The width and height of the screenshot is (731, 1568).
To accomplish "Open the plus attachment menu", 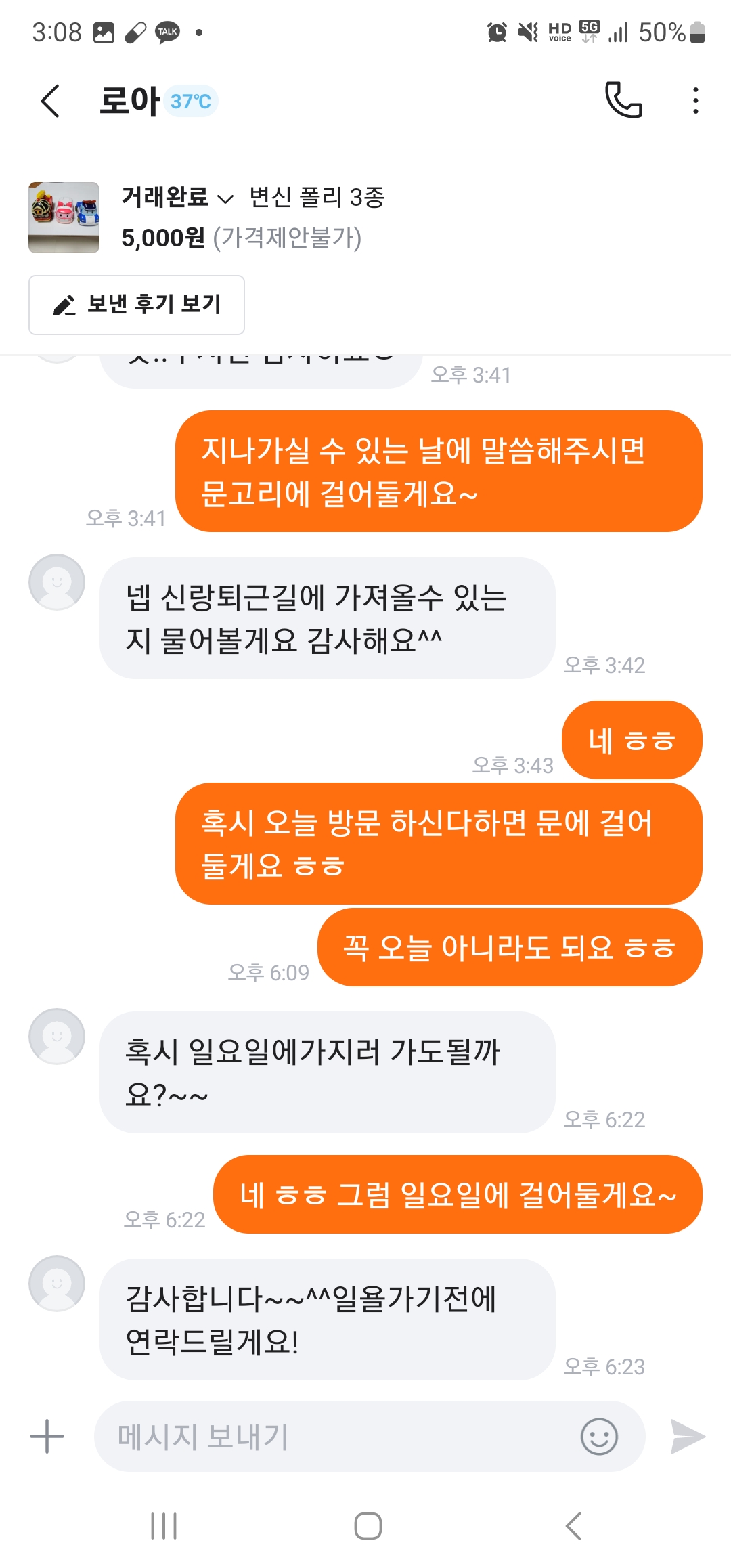I will point(47,1436).
